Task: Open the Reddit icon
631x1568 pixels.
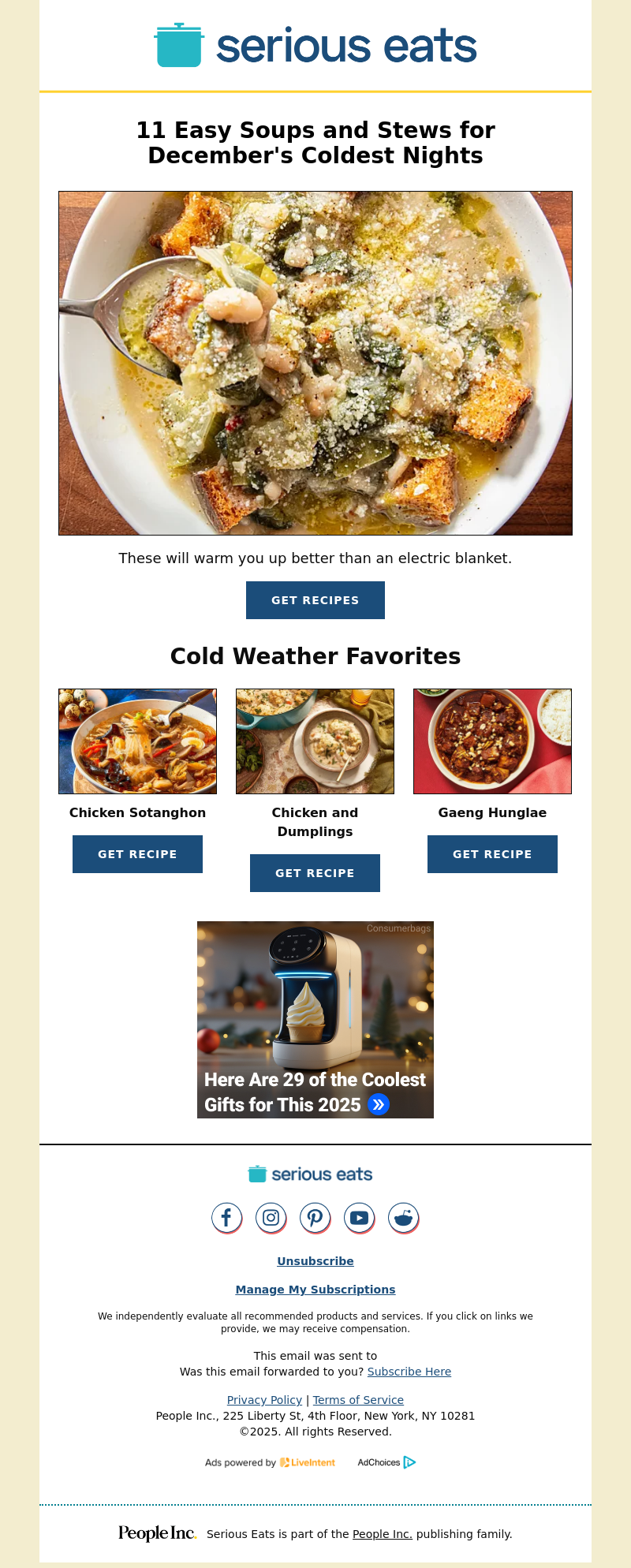Action: pyautogui.click(x=403, y=1218)
